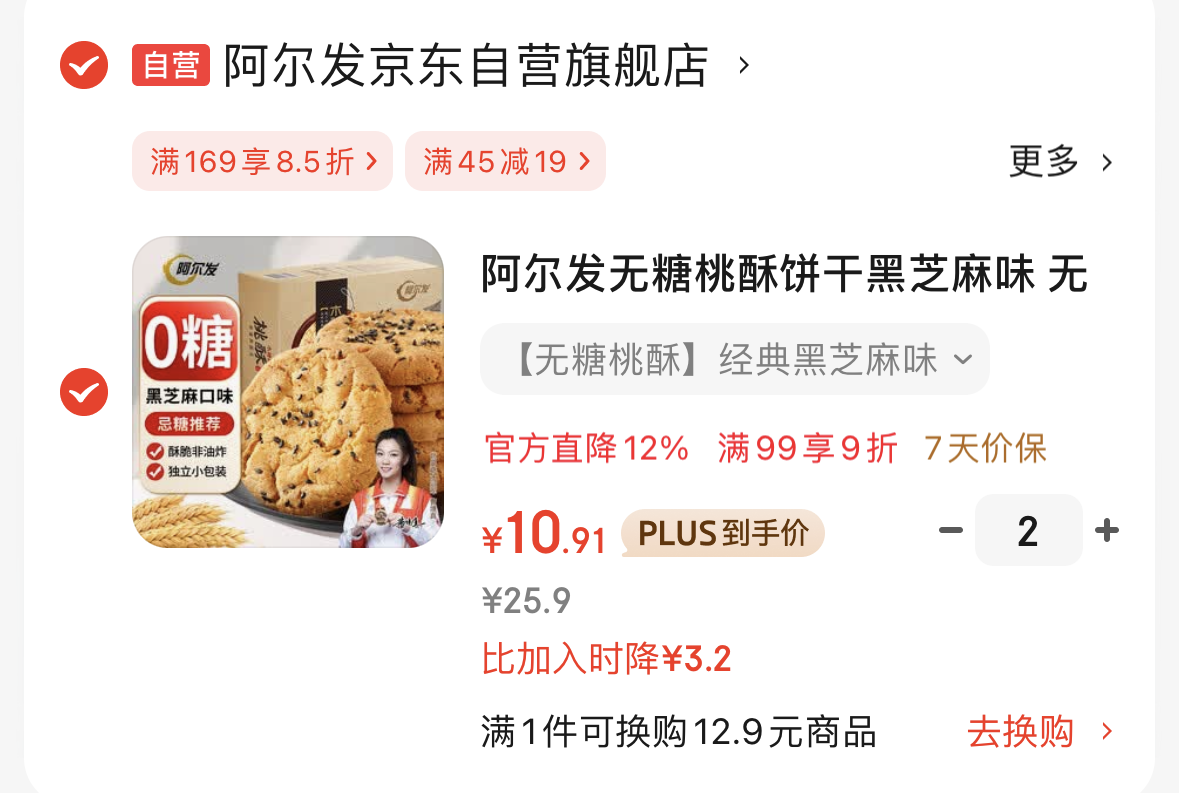The height and width of the screenshot is (793, 1179).
Task: Decrease the quantity with the minus button
Action: [950, 530]
